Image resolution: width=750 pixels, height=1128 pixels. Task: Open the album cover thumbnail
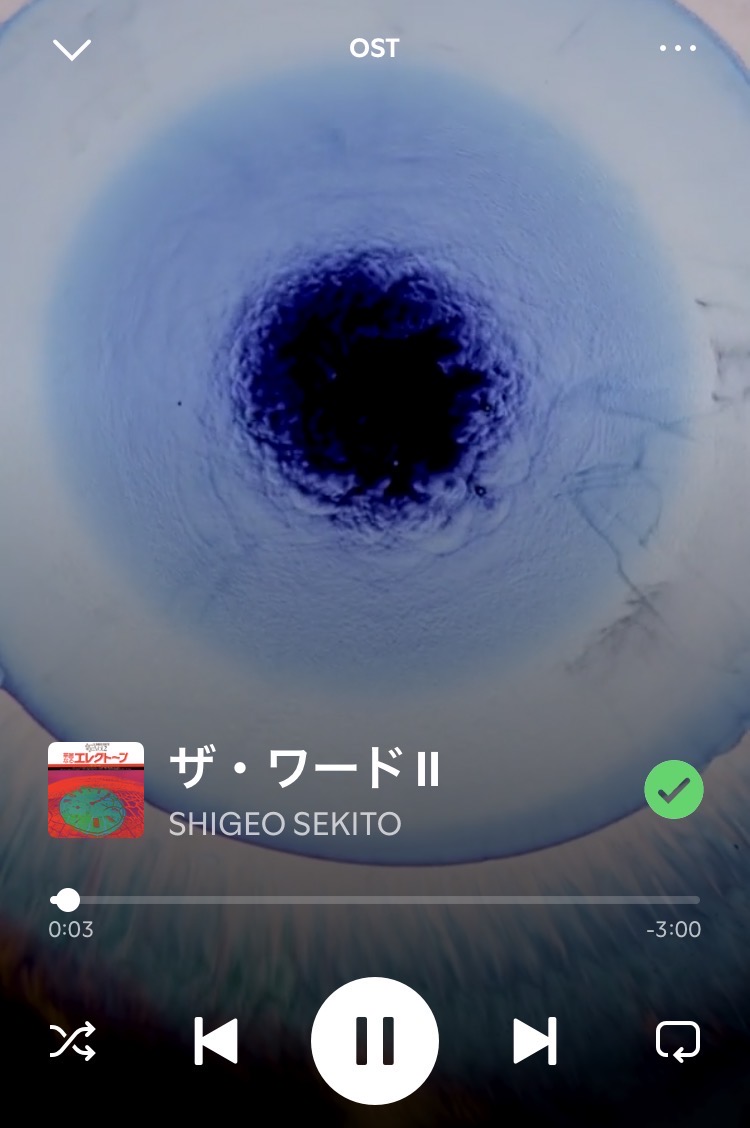tap(96, 790)
